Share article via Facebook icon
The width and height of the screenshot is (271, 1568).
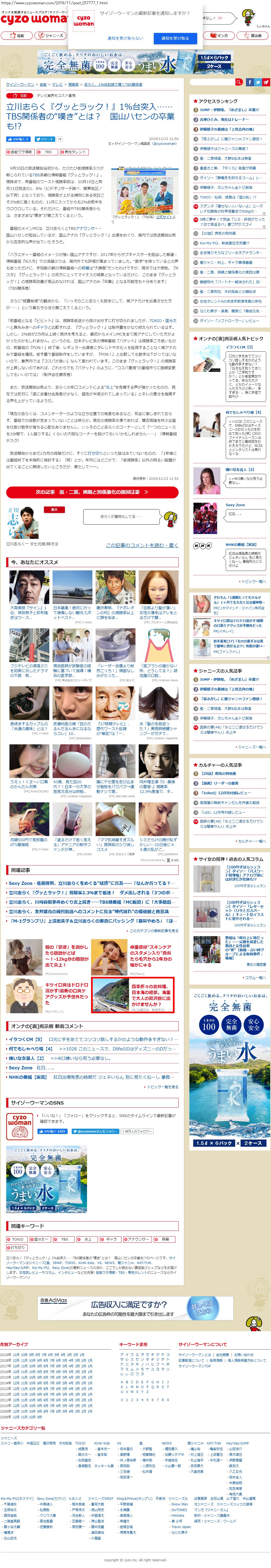click(249, 82)
